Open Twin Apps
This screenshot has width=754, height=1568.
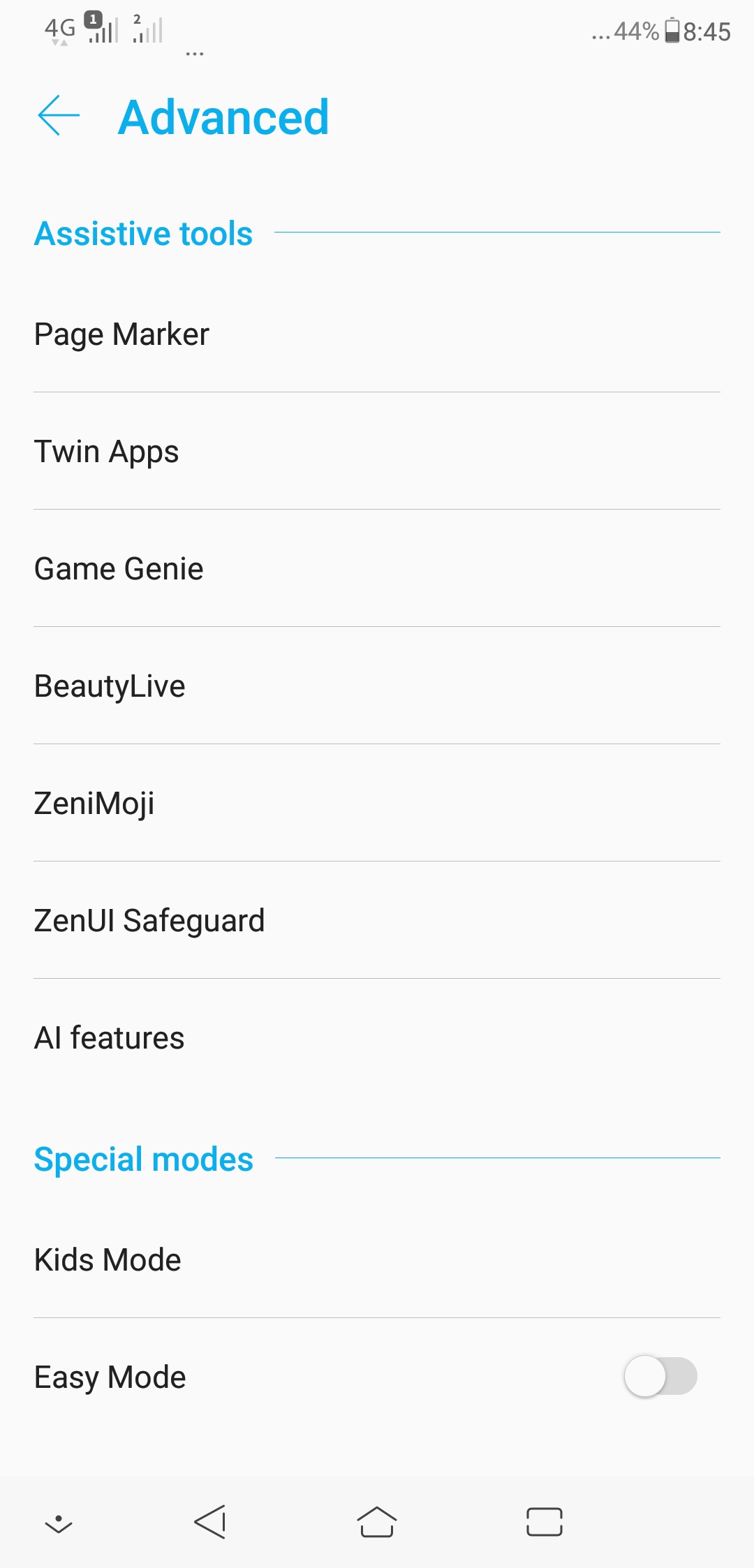tap(377, 451)
